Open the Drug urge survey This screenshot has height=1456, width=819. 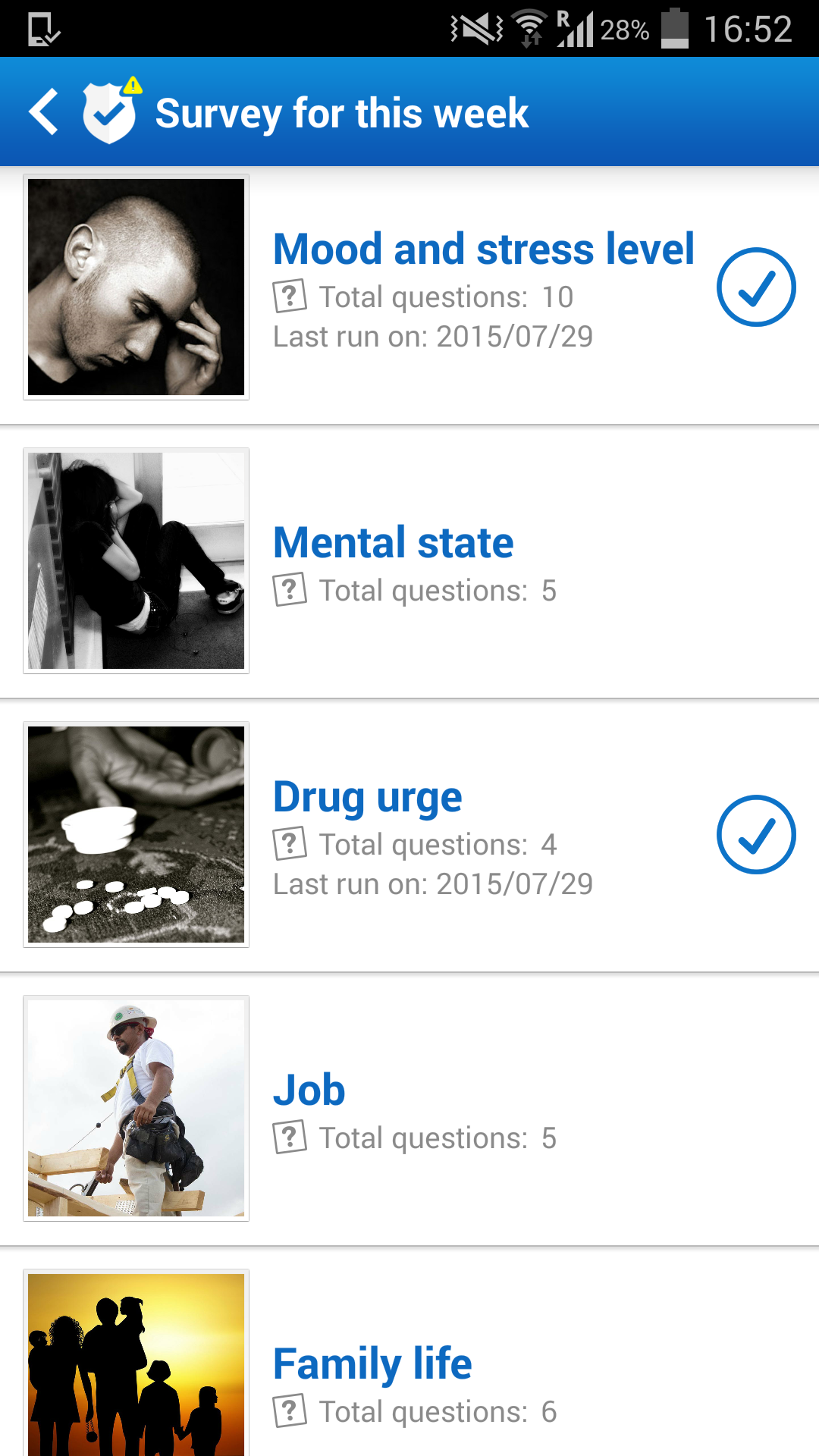click(x=367, y=797)
